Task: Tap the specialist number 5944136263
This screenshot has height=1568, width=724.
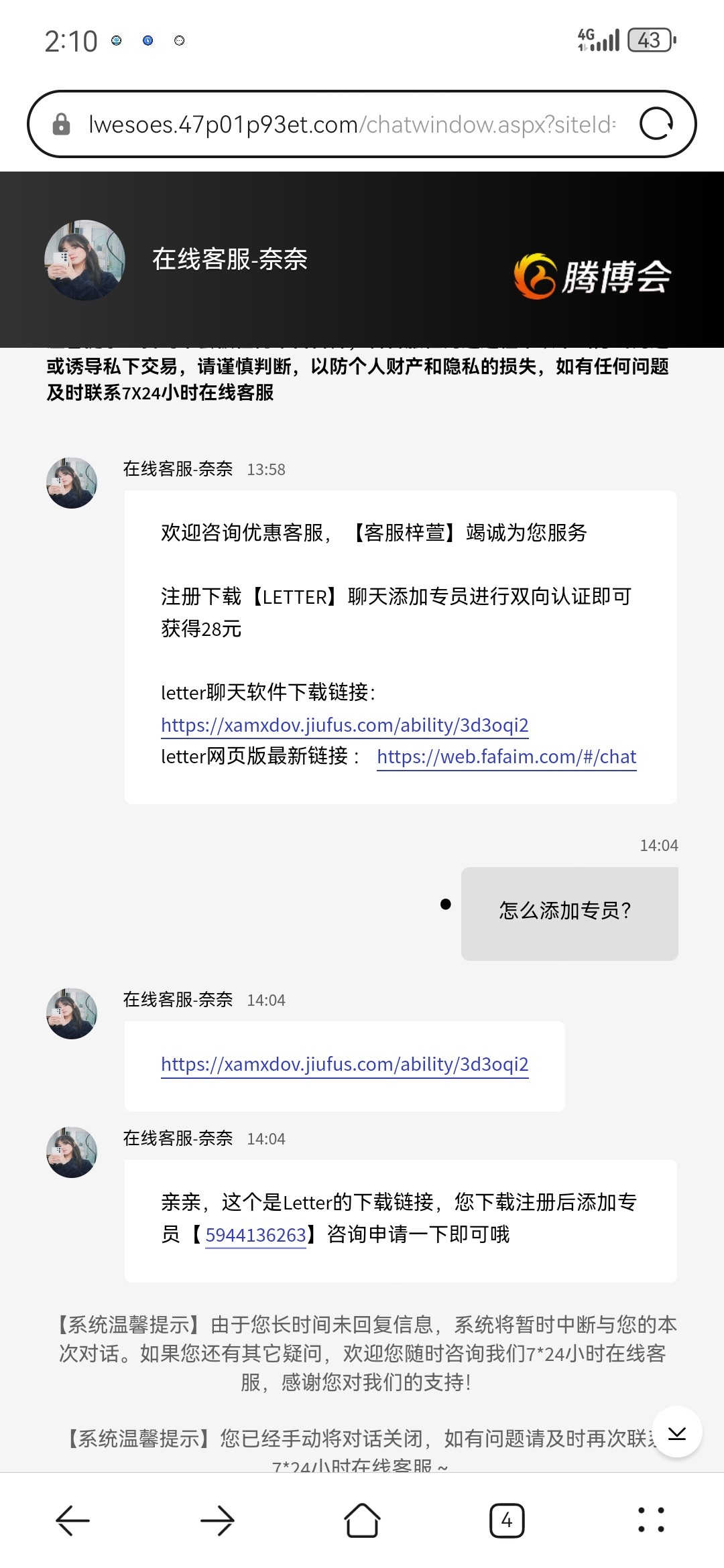Action: click(x=255, y=1234)
